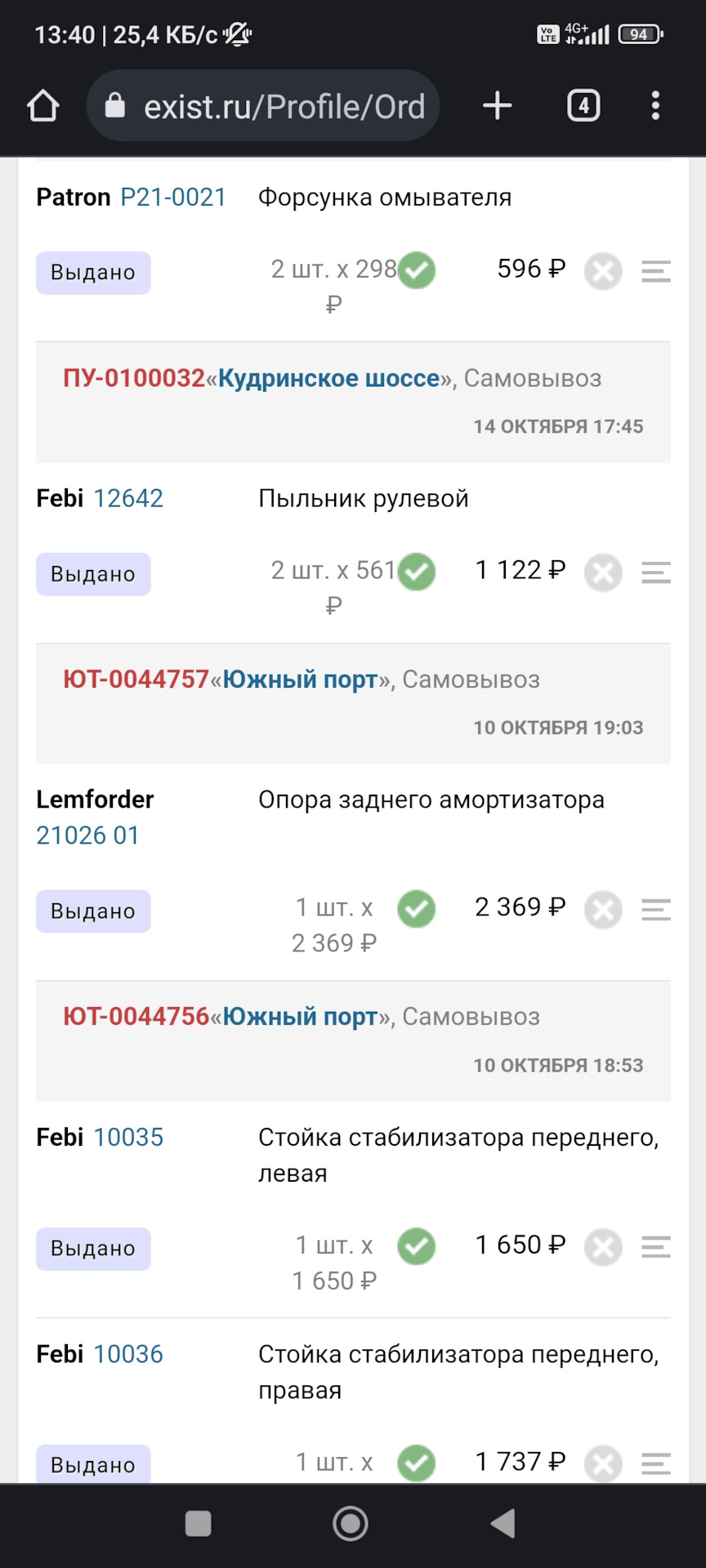Screen dimensions: 706x1568
Task: Go back with the system back button
Action: 503,1523
